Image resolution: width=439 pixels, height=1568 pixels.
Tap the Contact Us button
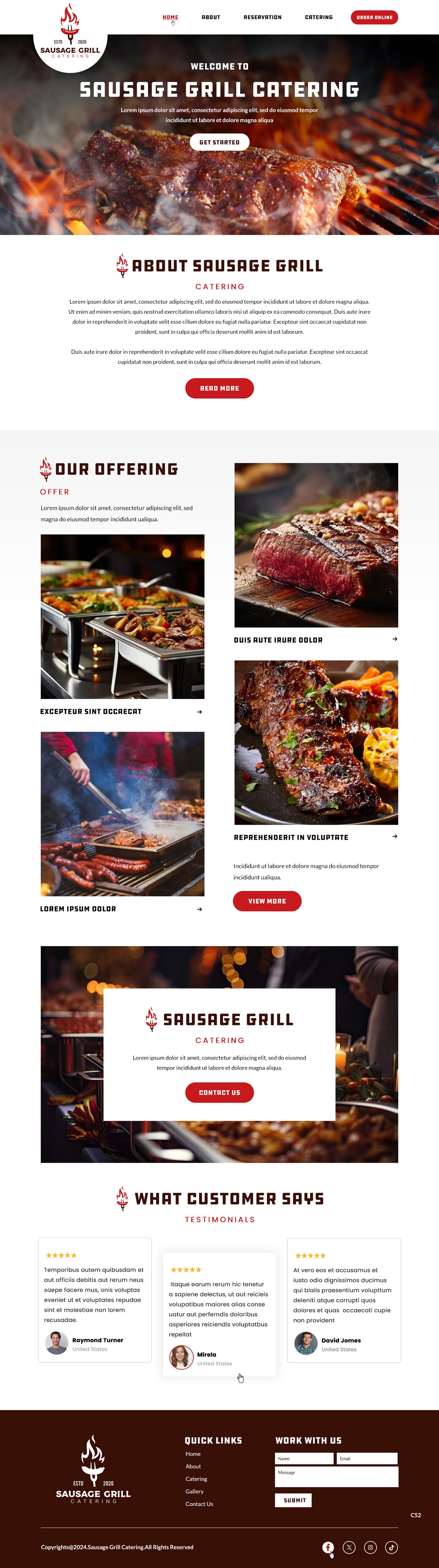click(x=219, y=1093)
